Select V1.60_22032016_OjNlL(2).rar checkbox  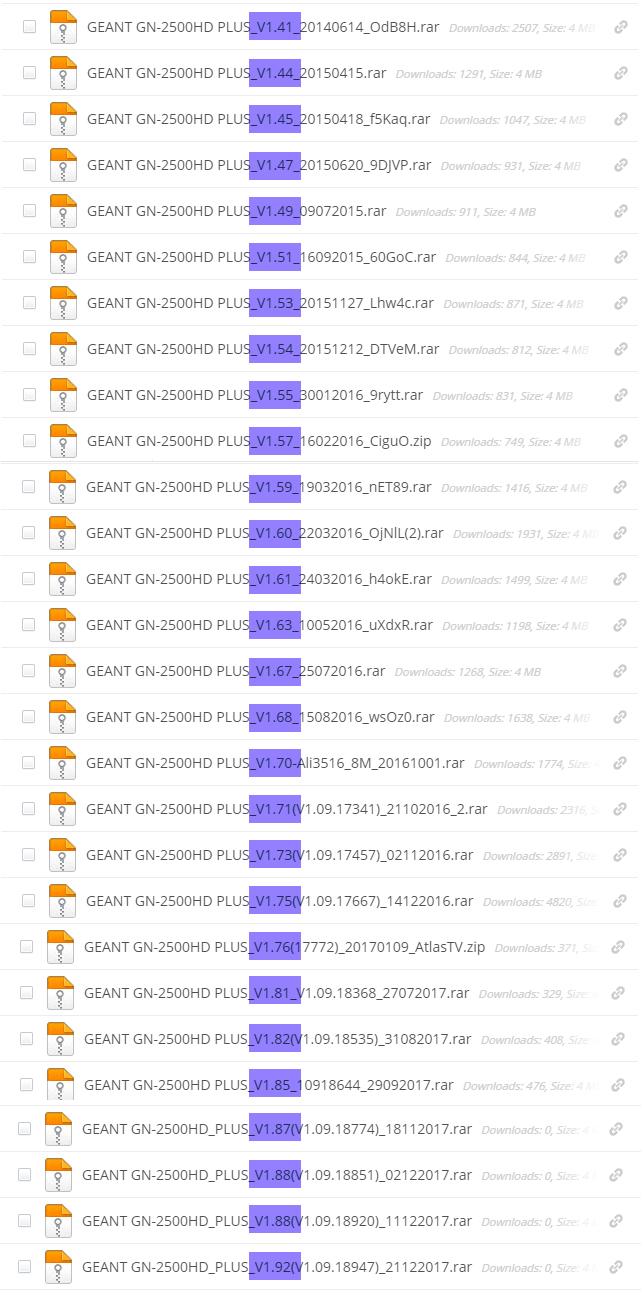pos(28,533)
